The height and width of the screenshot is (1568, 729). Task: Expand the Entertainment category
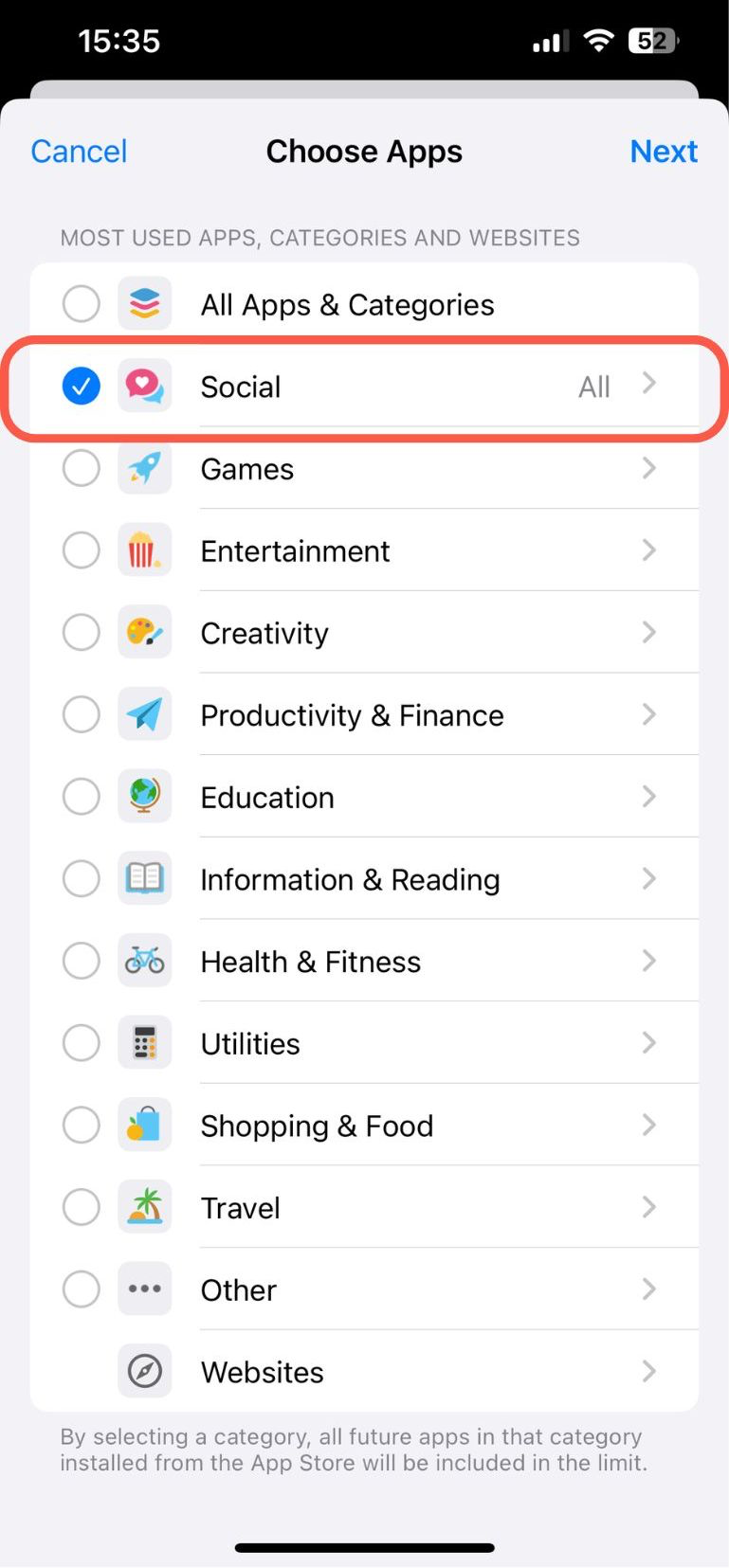click(x=648, y=550)
